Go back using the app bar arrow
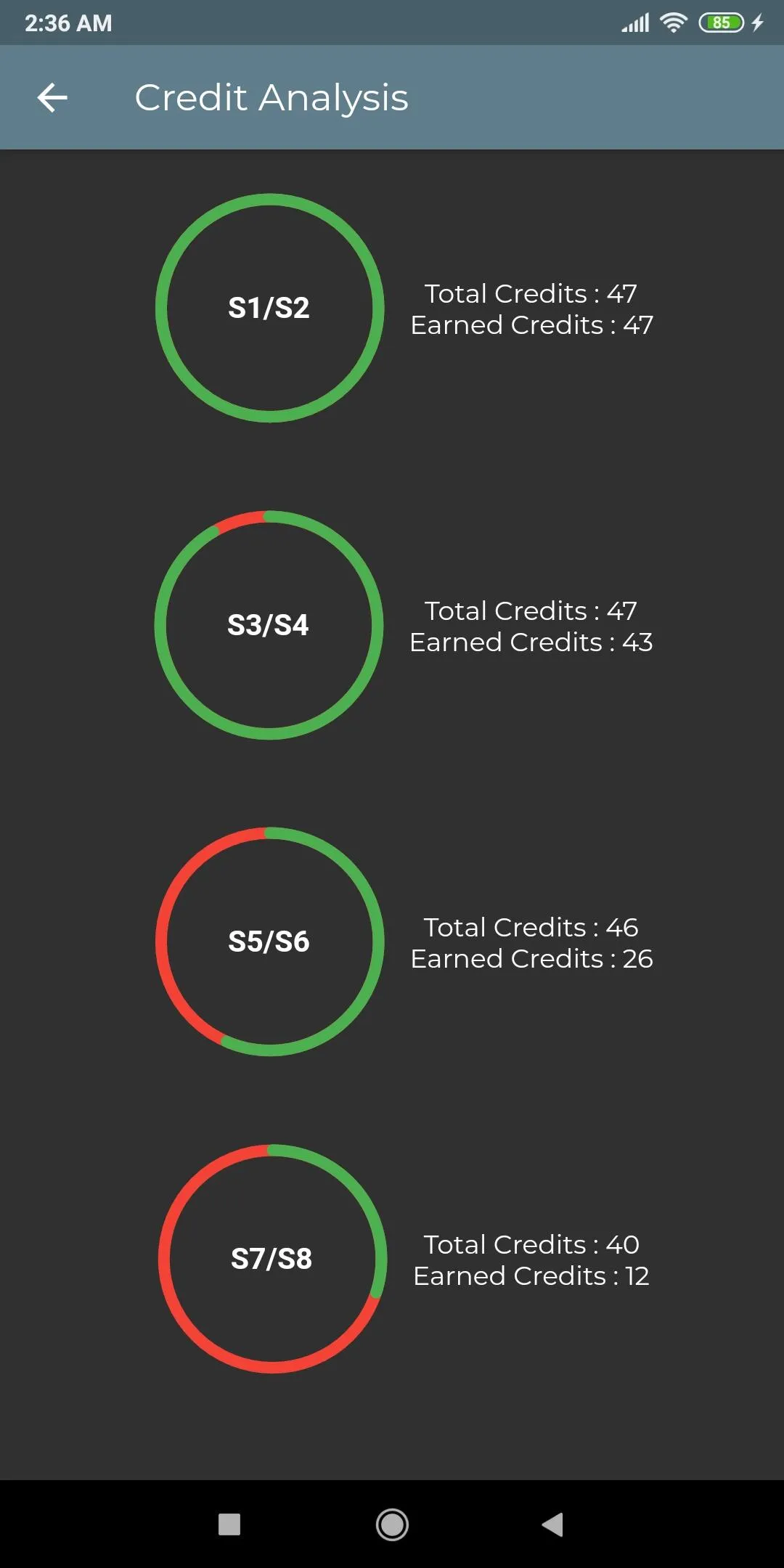The image size is (784, 1568). (x=52, y=98)
